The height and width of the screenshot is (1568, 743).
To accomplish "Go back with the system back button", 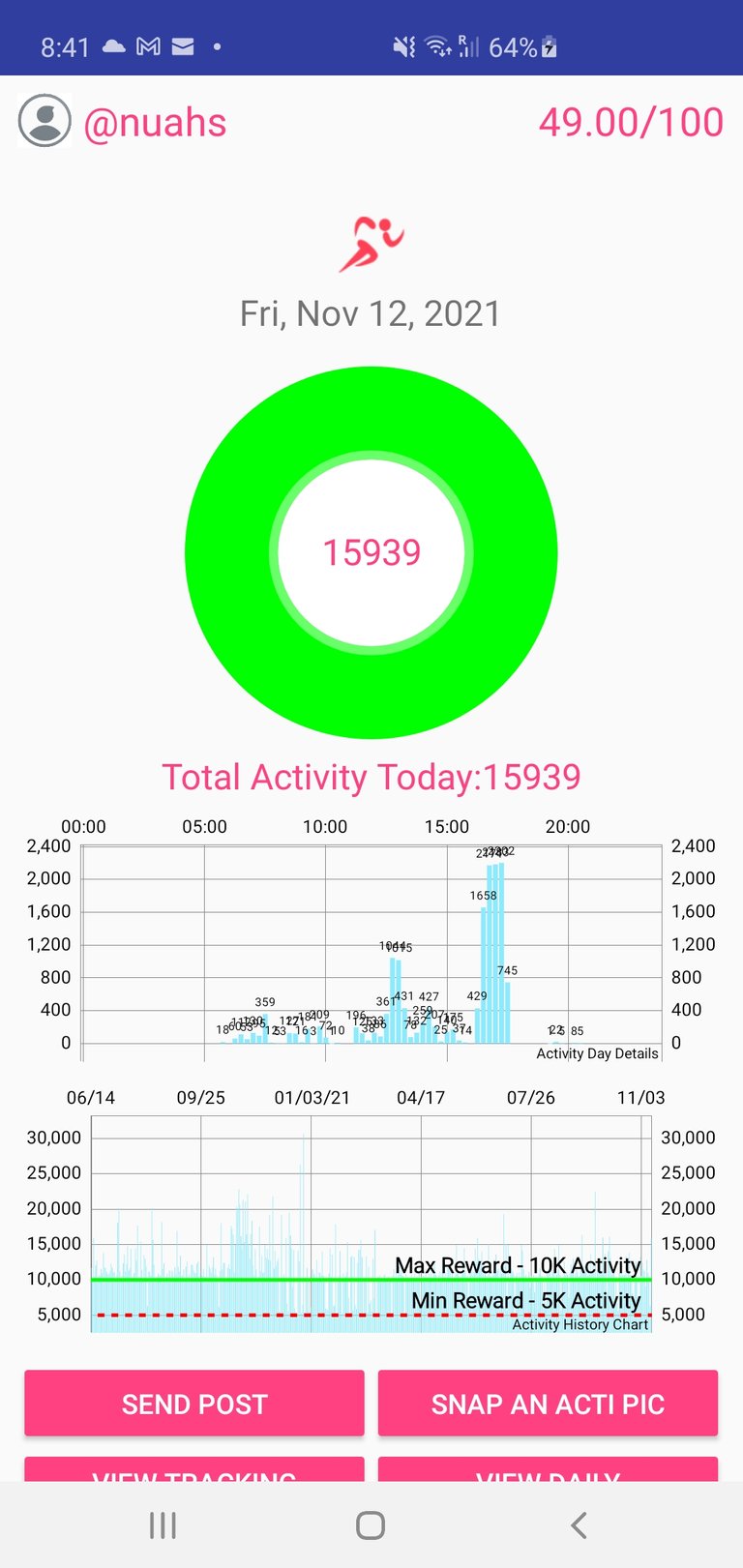I will (579, 1525).
